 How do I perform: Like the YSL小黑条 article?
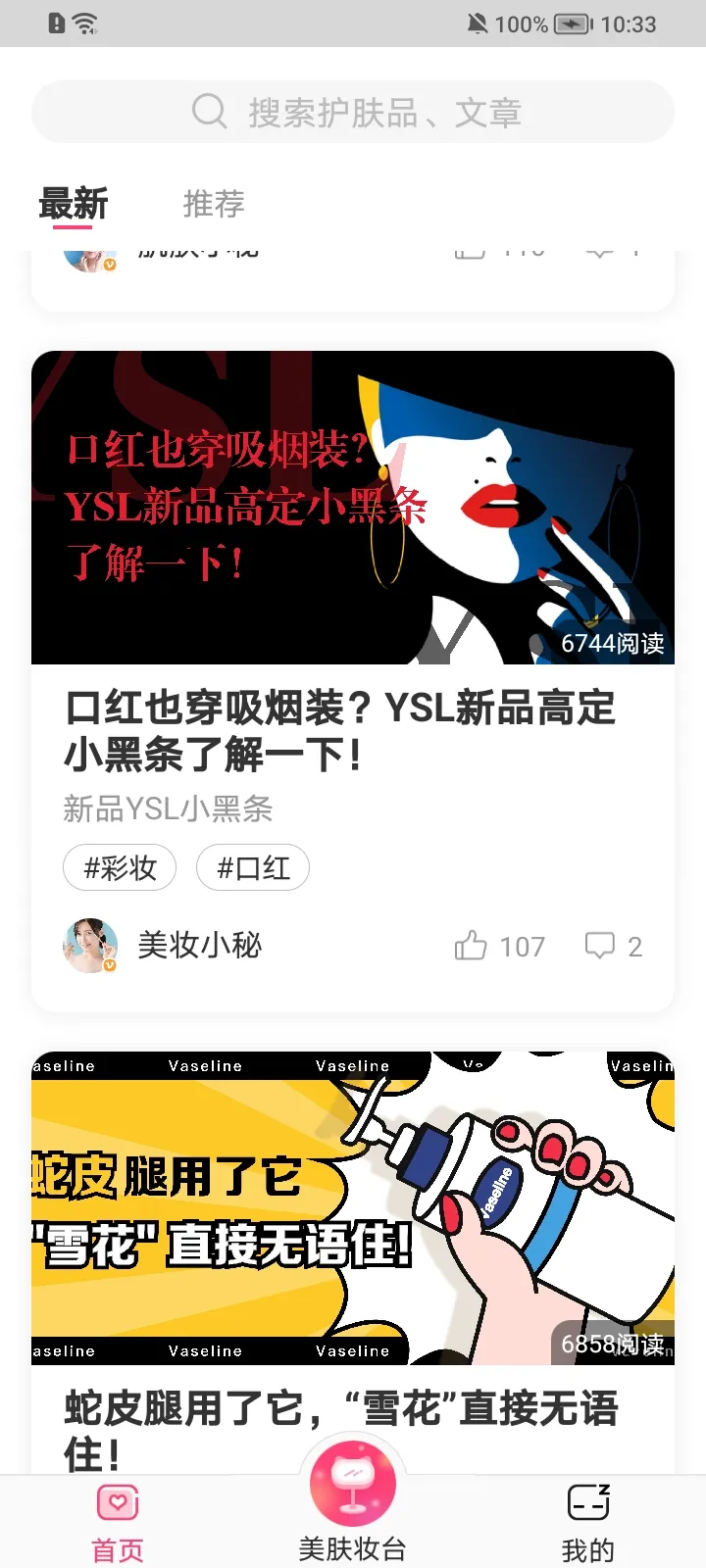pyautogui.click(x=473, y=946)
